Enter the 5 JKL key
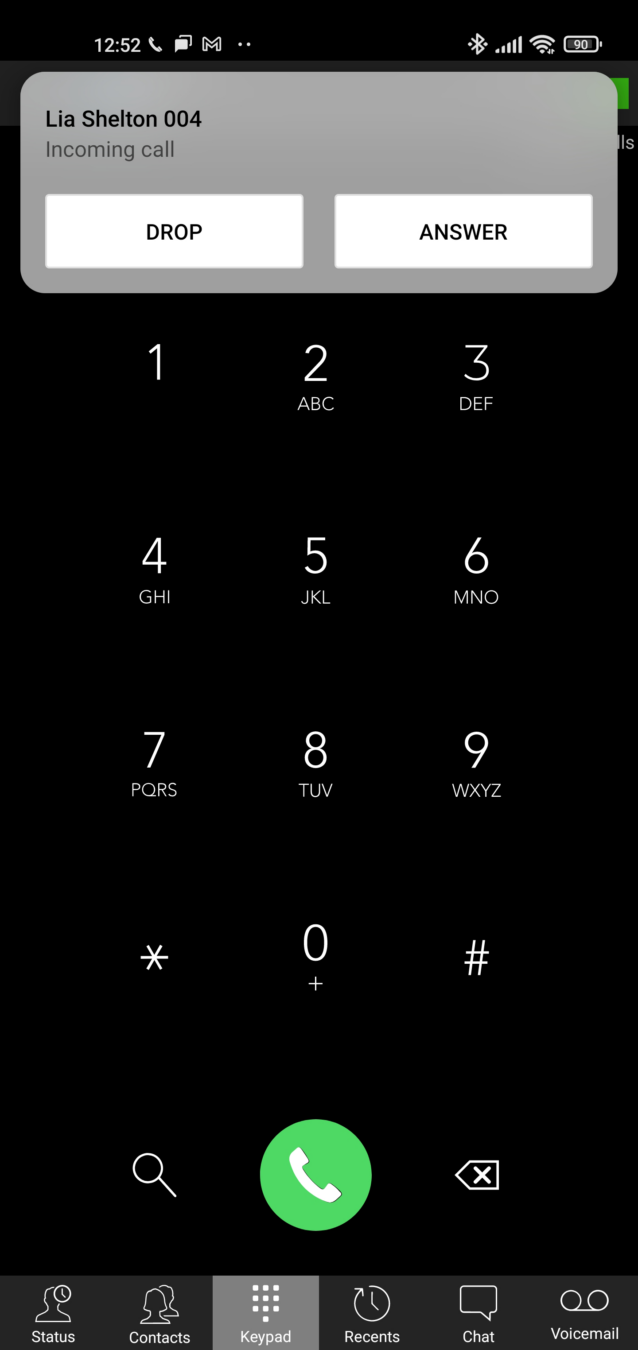Screen dimensions: 638x1350 [x=315, y=570]
